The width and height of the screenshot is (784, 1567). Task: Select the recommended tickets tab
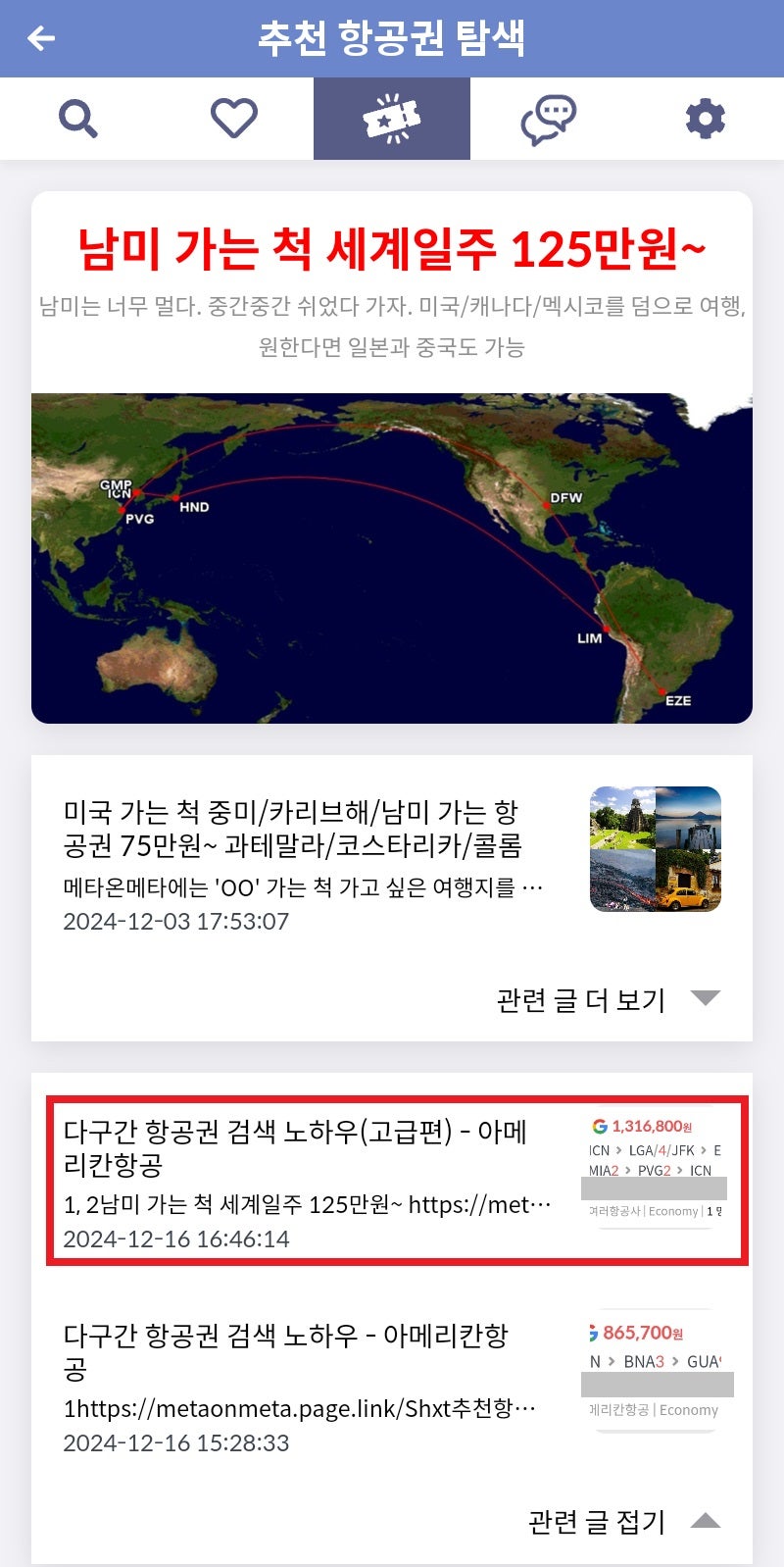pos(392,119)
